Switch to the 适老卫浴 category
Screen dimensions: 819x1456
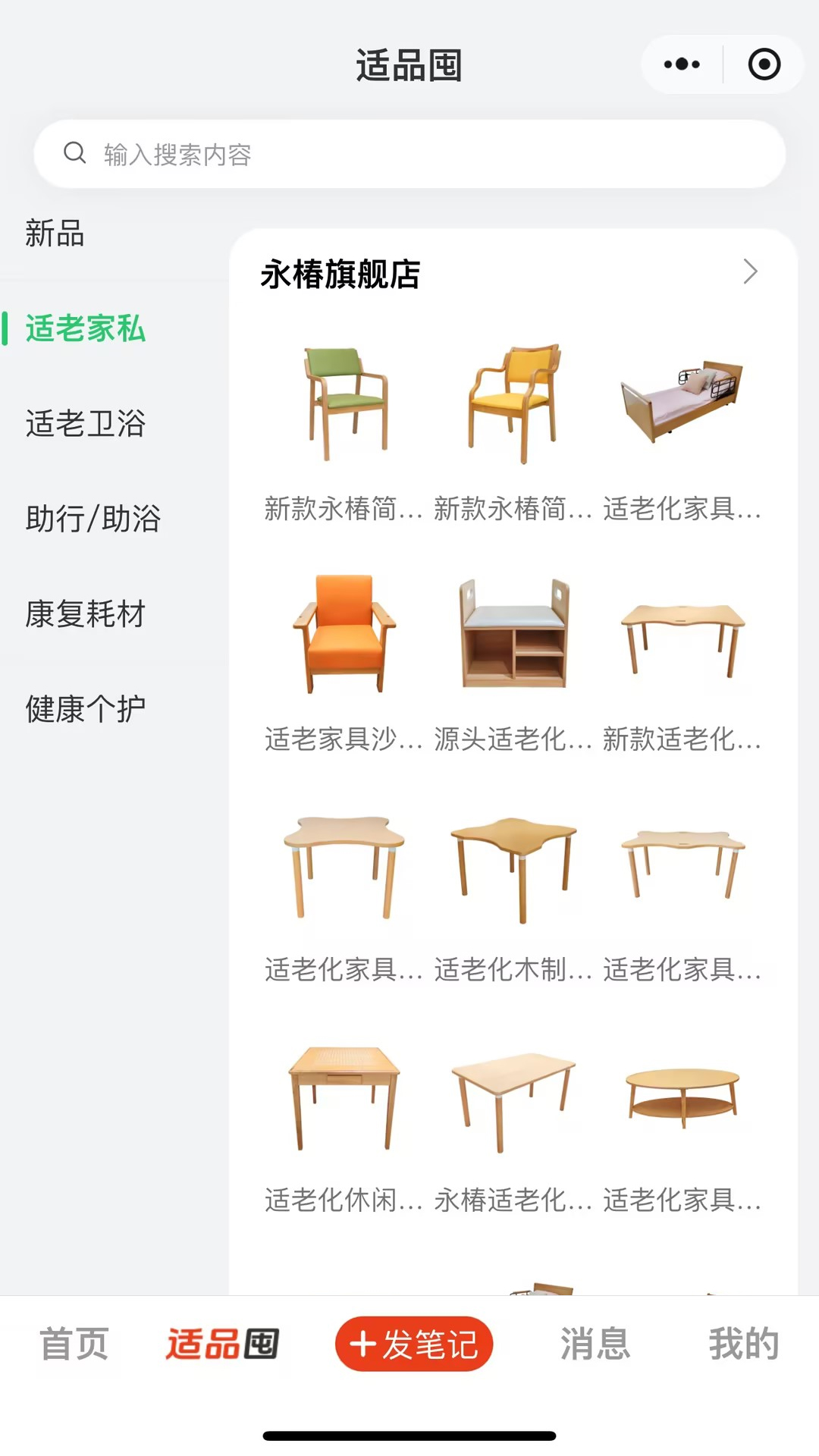point(85,423)
